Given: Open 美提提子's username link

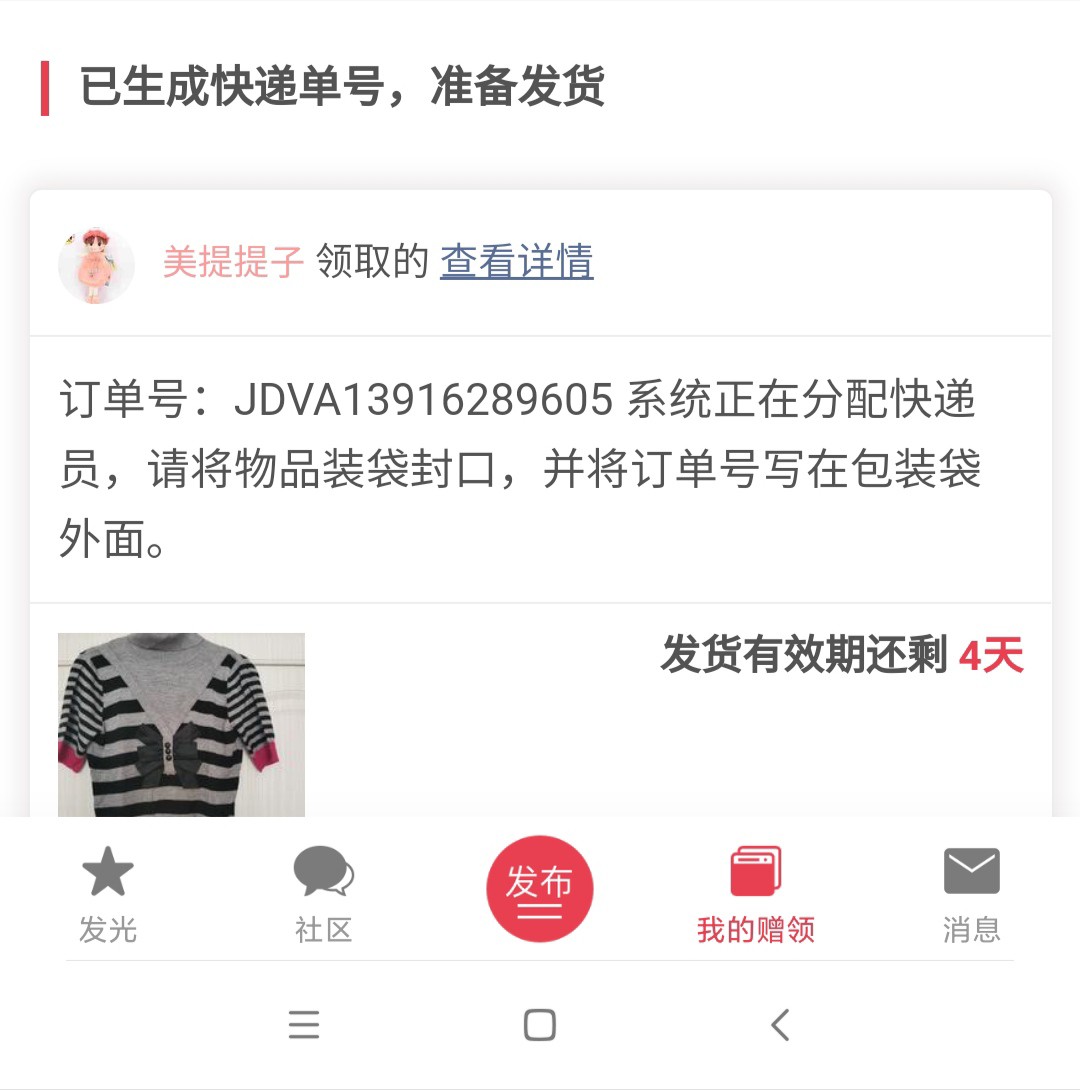Looking at the screenshot, I should (233, 262).
